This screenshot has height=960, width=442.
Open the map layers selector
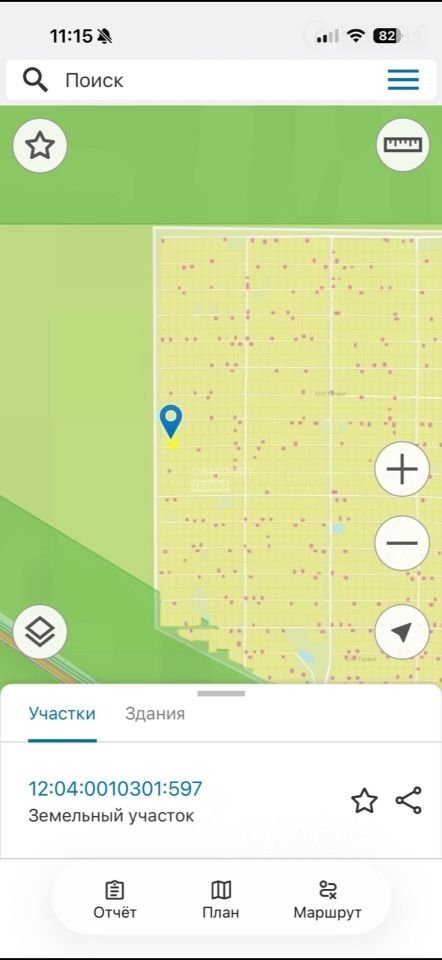click(x=40, y=632)
